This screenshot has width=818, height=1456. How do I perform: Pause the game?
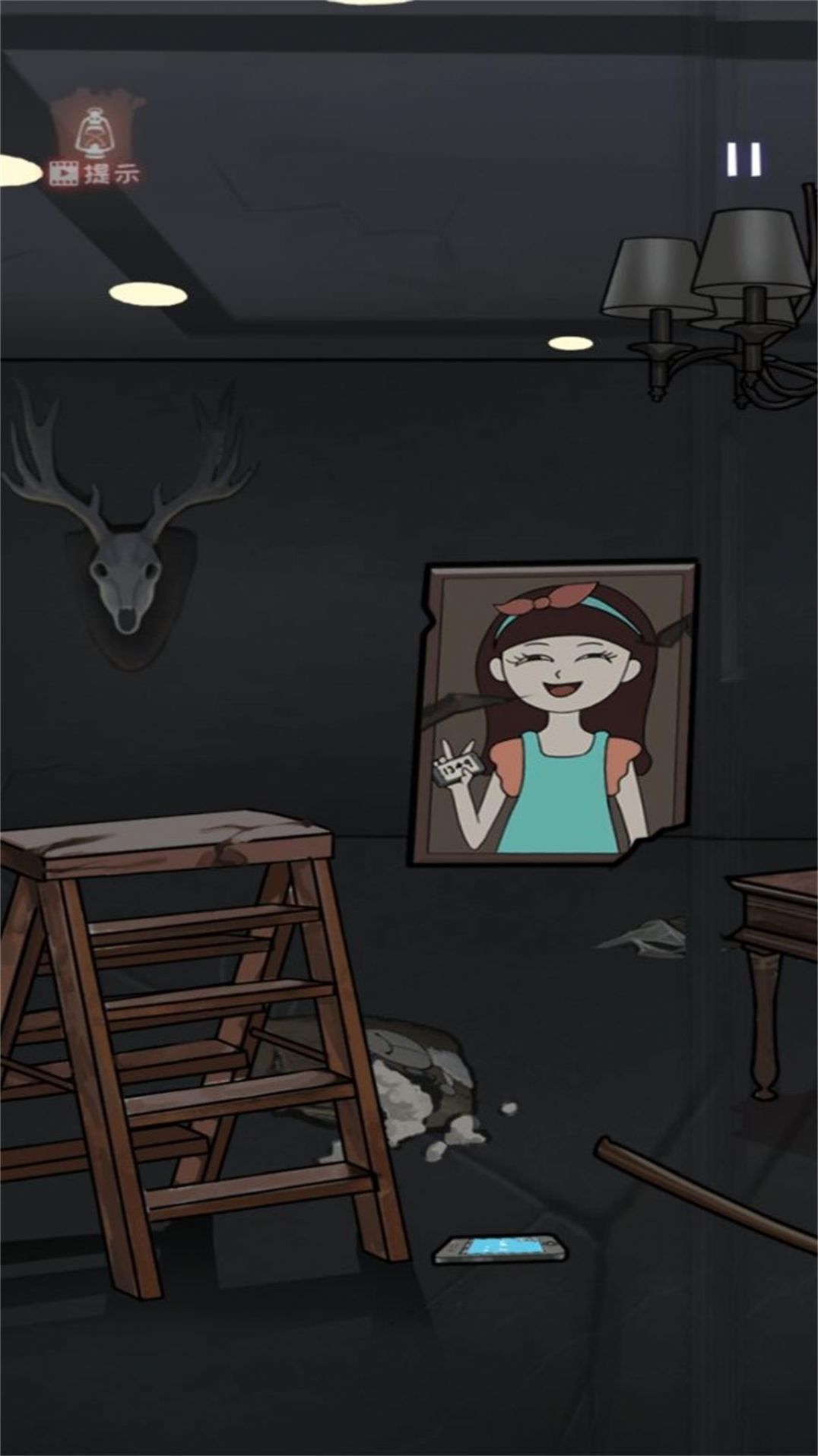pos(743,159)
